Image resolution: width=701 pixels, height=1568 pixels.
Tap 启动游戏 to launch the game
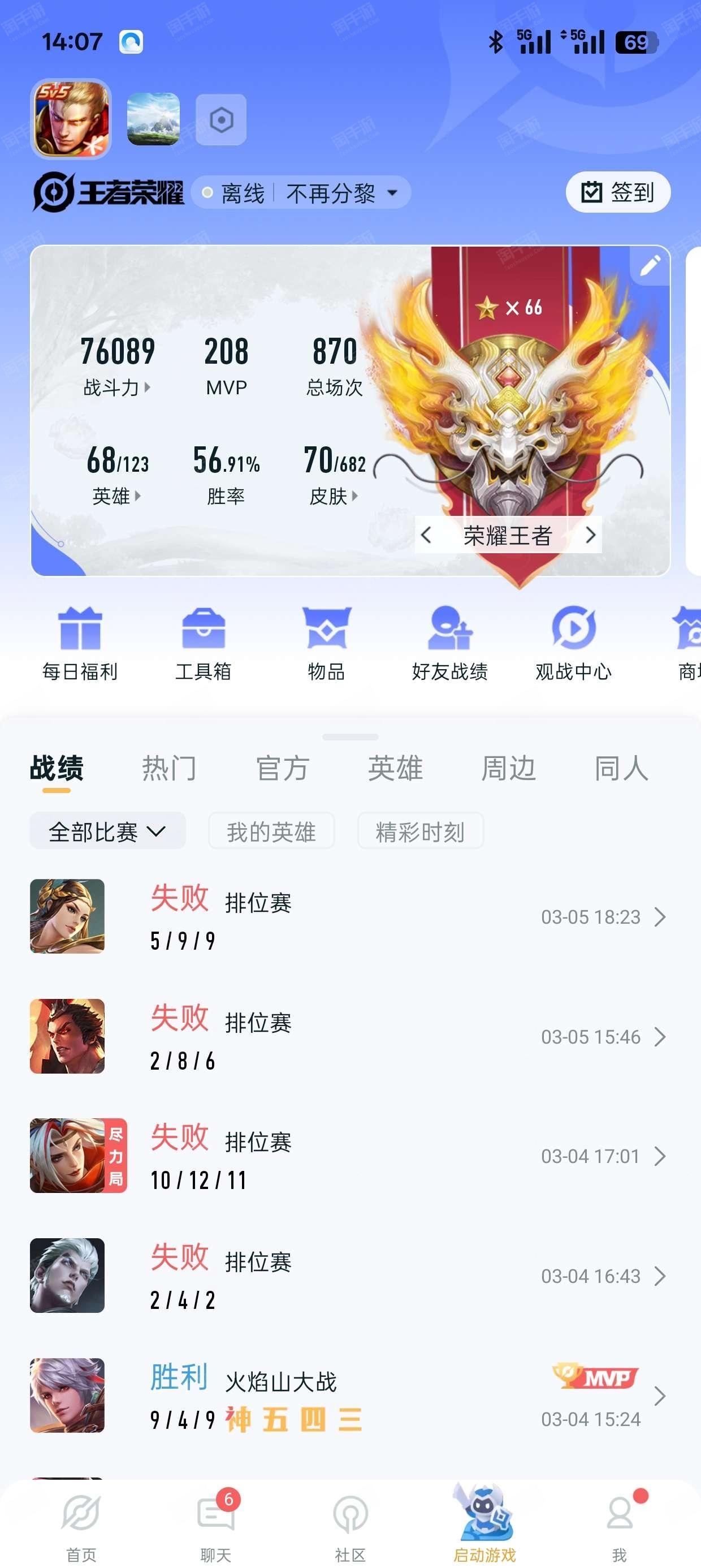coord(485,1522)
